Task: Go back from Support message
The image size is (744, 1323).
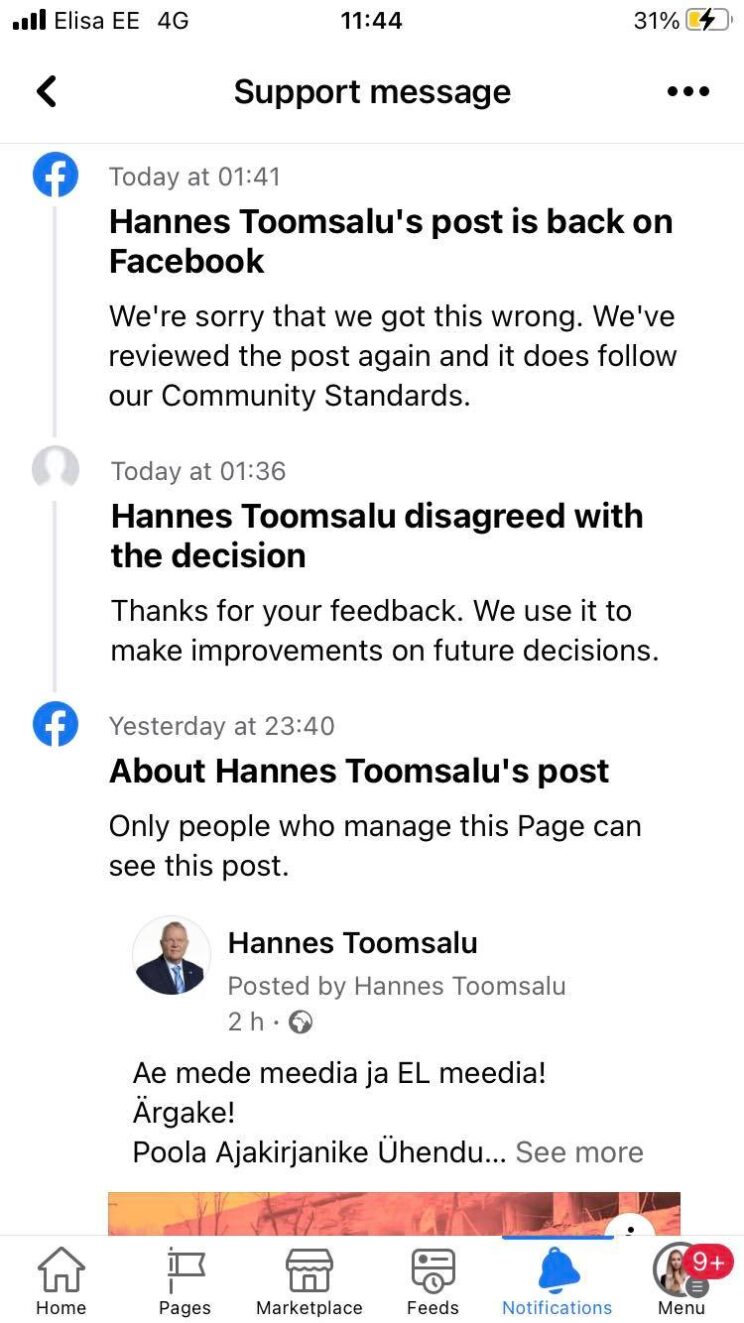Action: pos(47,92)
